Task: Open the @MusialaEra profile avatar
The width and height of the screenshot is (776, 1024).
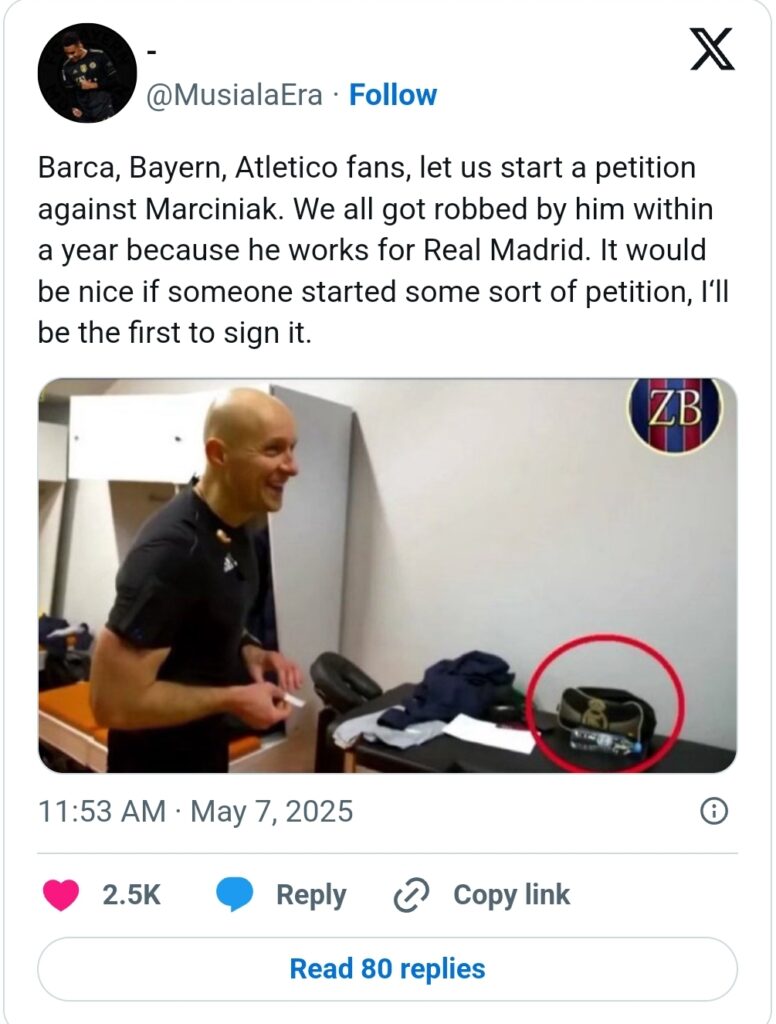Action: pyautogui.click(x=87, y=73)
